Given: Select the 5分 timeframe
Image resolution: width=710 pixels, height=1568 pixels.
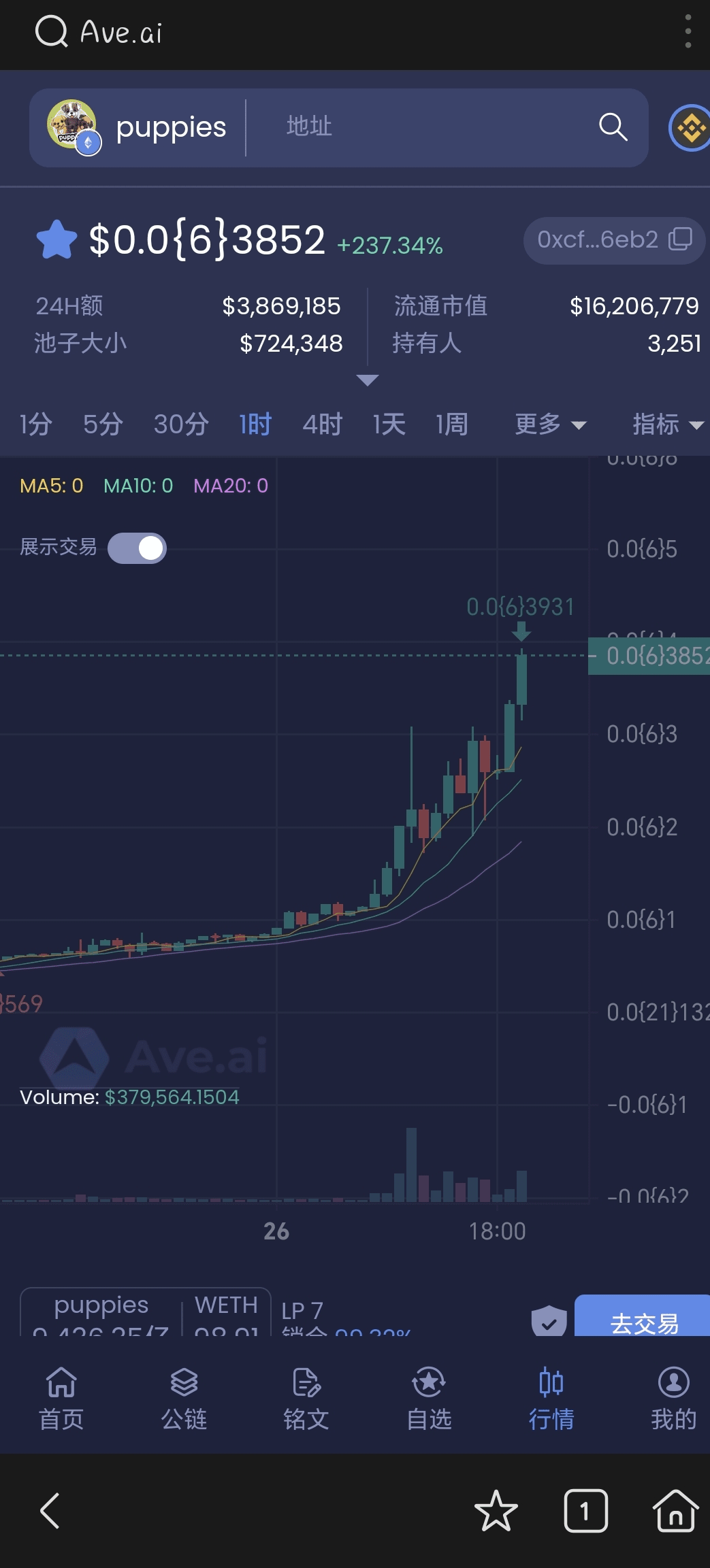Looking at the screenshot, I should coord(103,424).
